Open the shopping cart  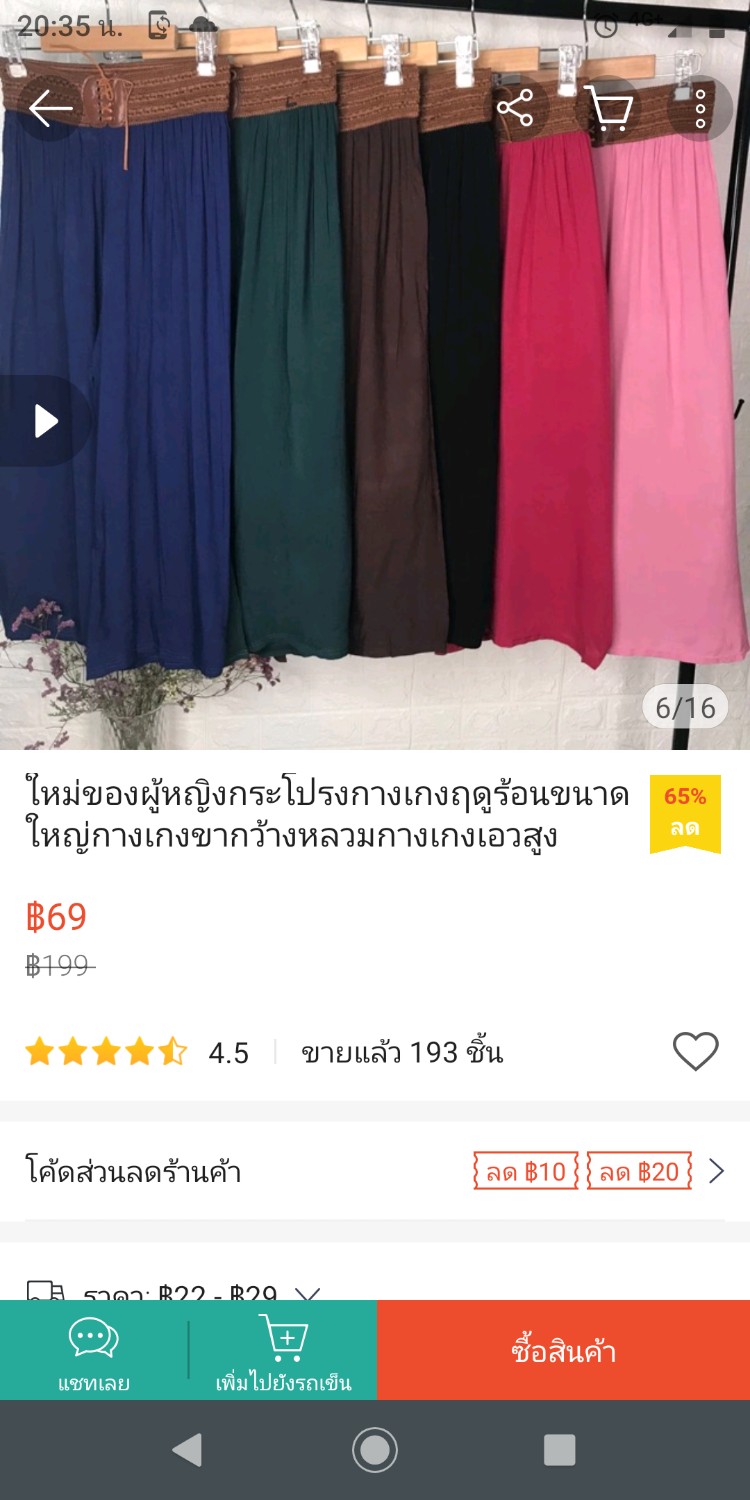click(x=608, y=108)
